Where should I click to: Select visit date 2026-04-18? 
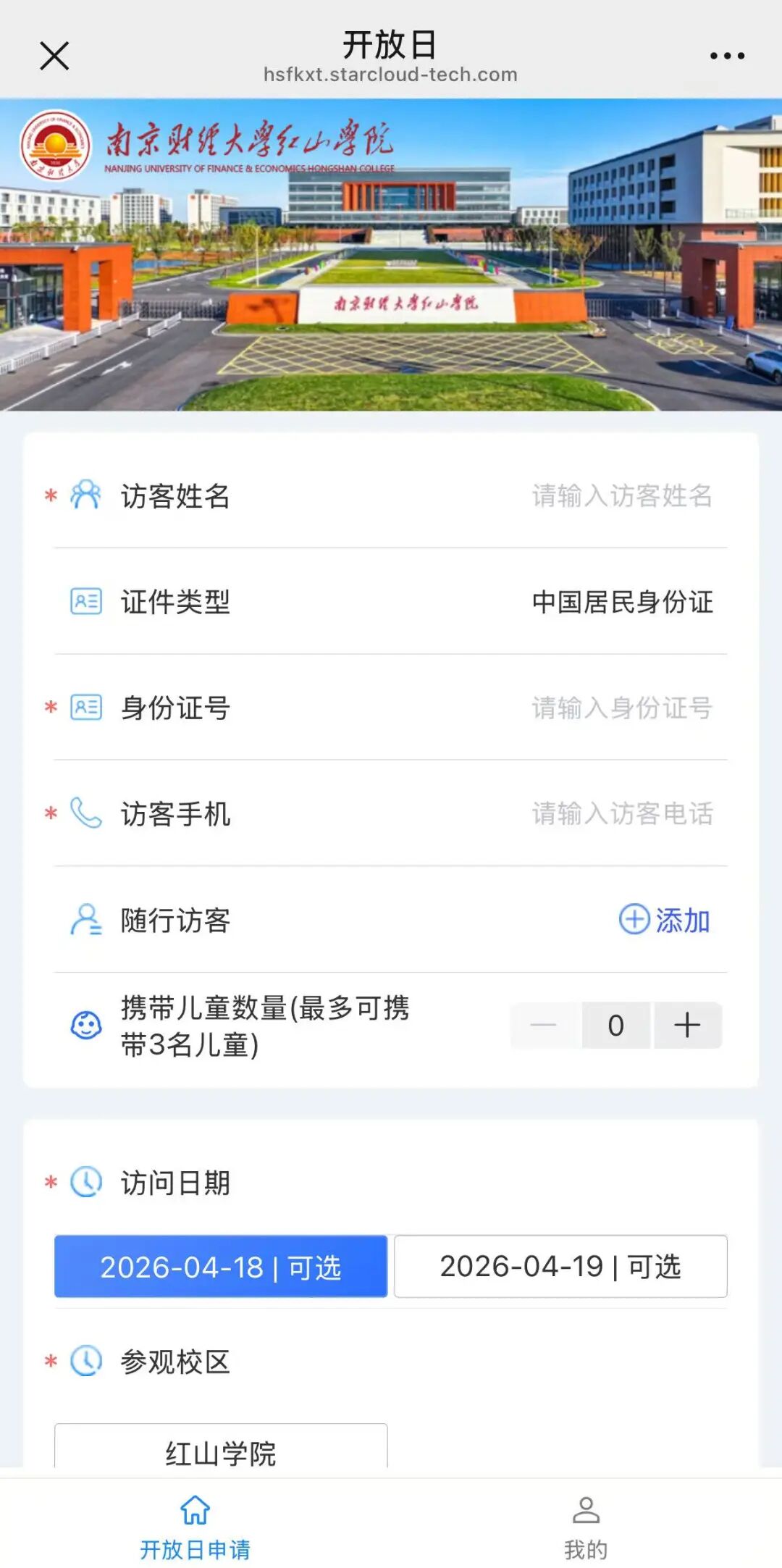[221, 1267]
